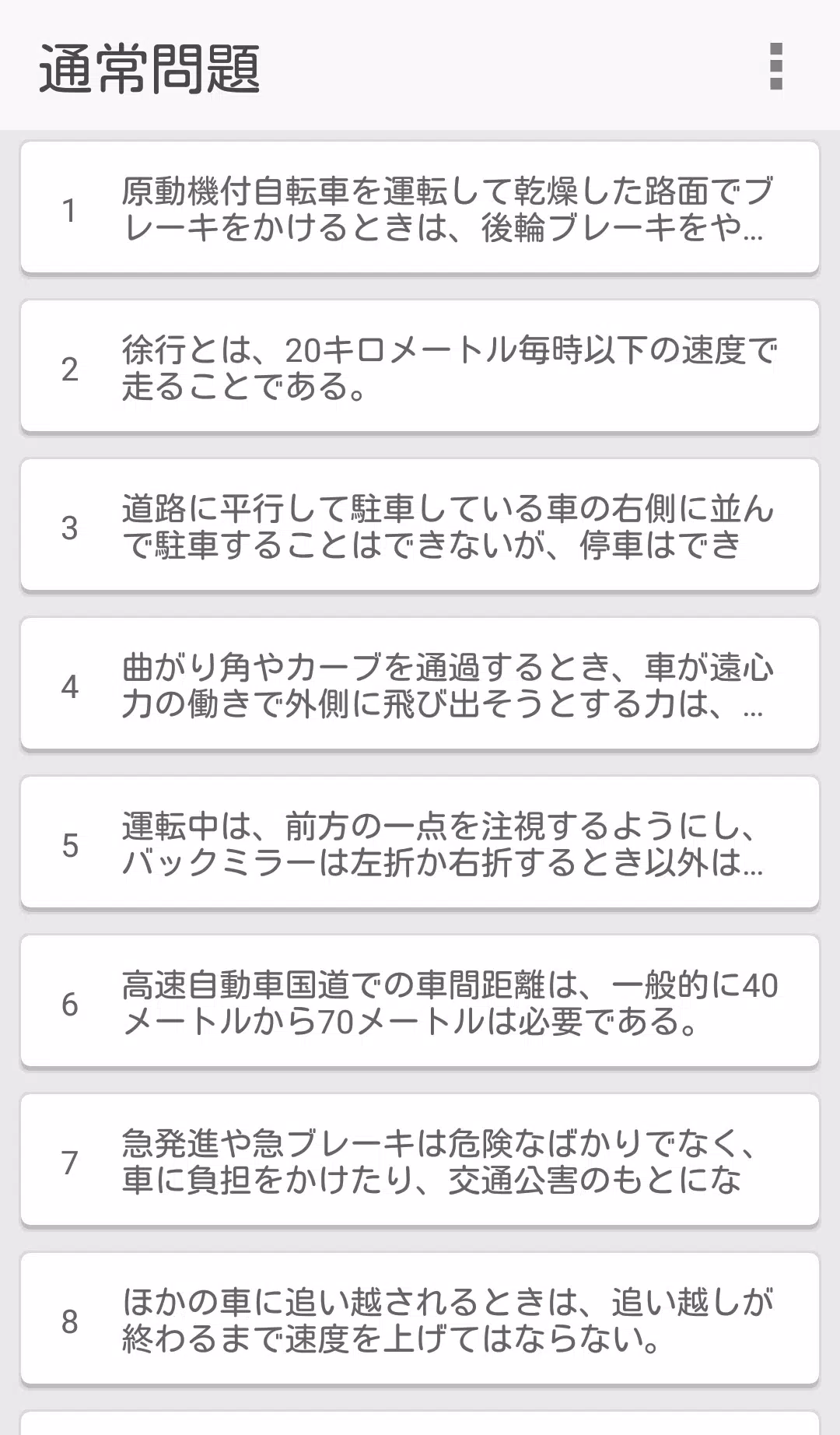840x1435 pixels.
Task: Select question 2 about 徐行 speed definition
Action: pyautogui.click(x=420, y=366)
